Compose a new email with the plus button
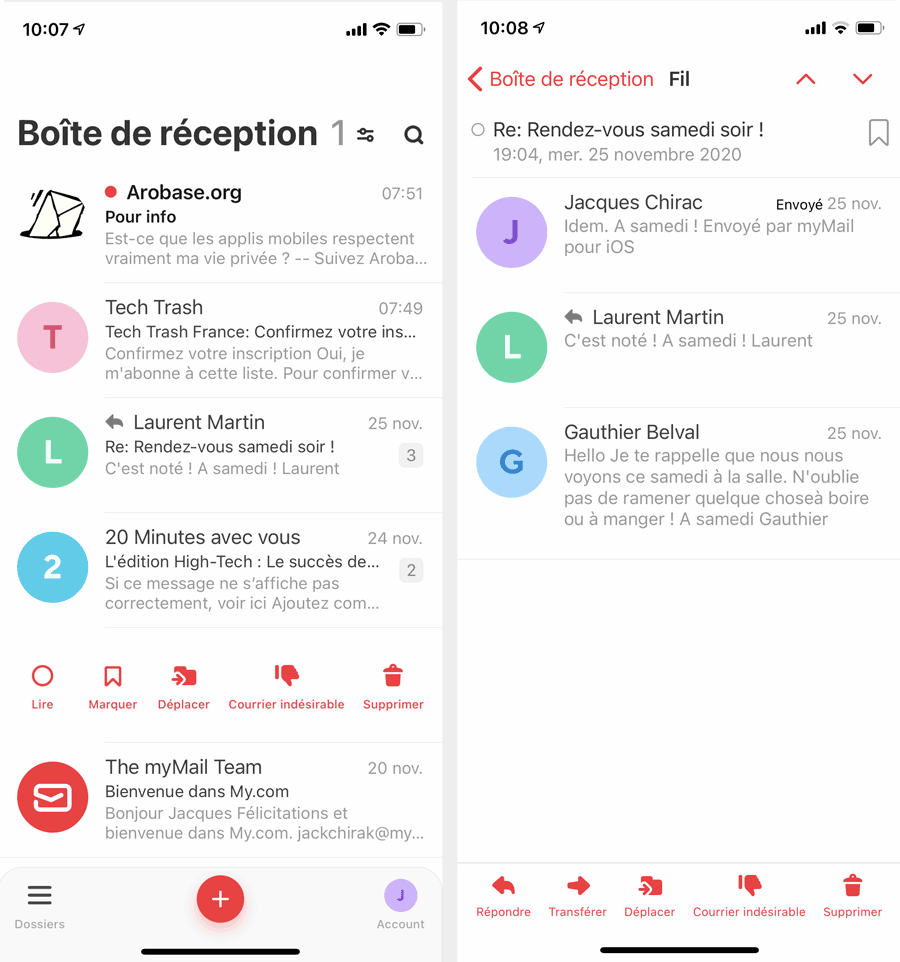 point(220,899)
